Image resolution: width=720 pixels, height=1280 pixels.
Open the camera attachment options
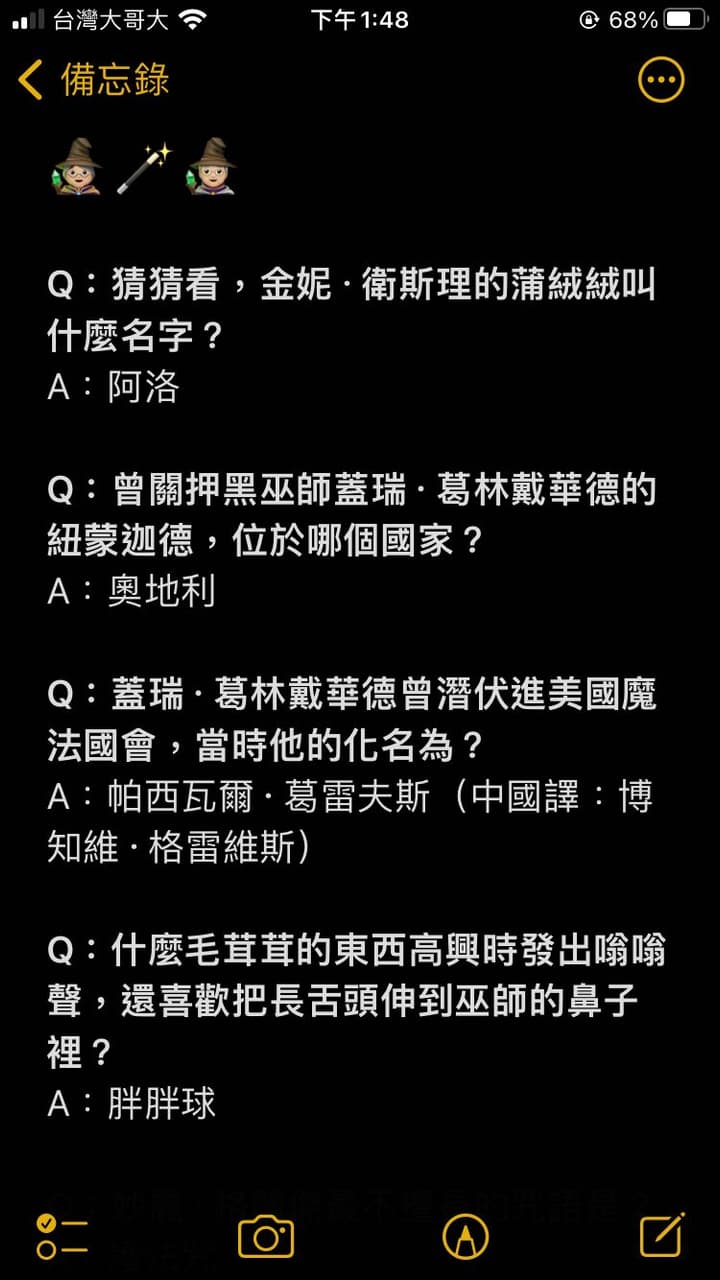click(x=266, y=1237)
